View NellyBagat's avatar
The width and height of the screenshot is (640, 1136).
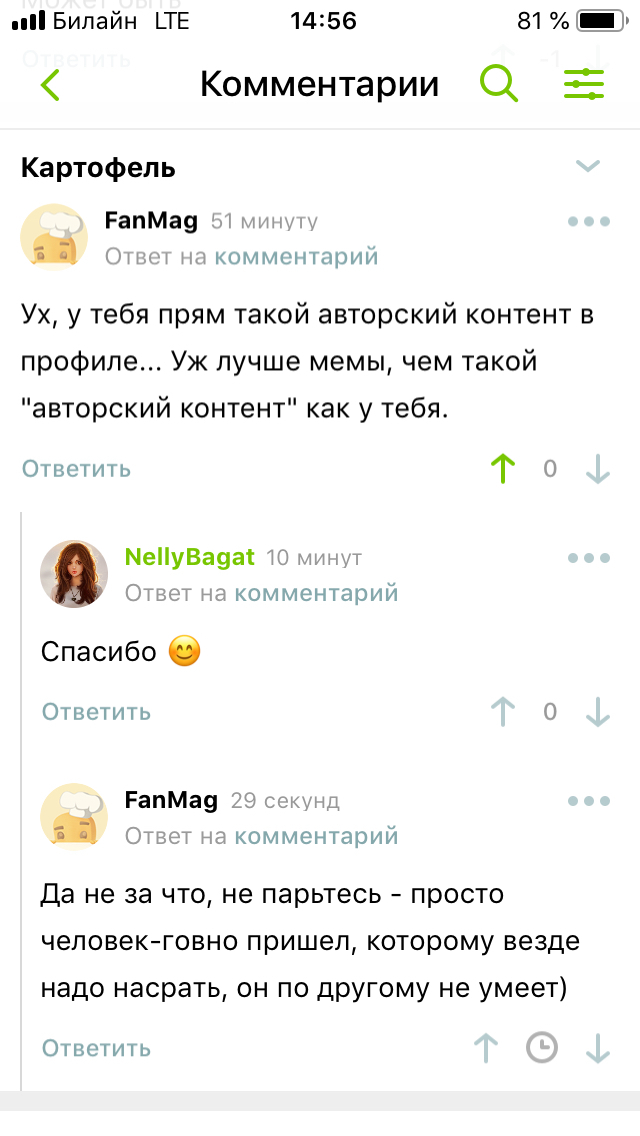(74, 575)
